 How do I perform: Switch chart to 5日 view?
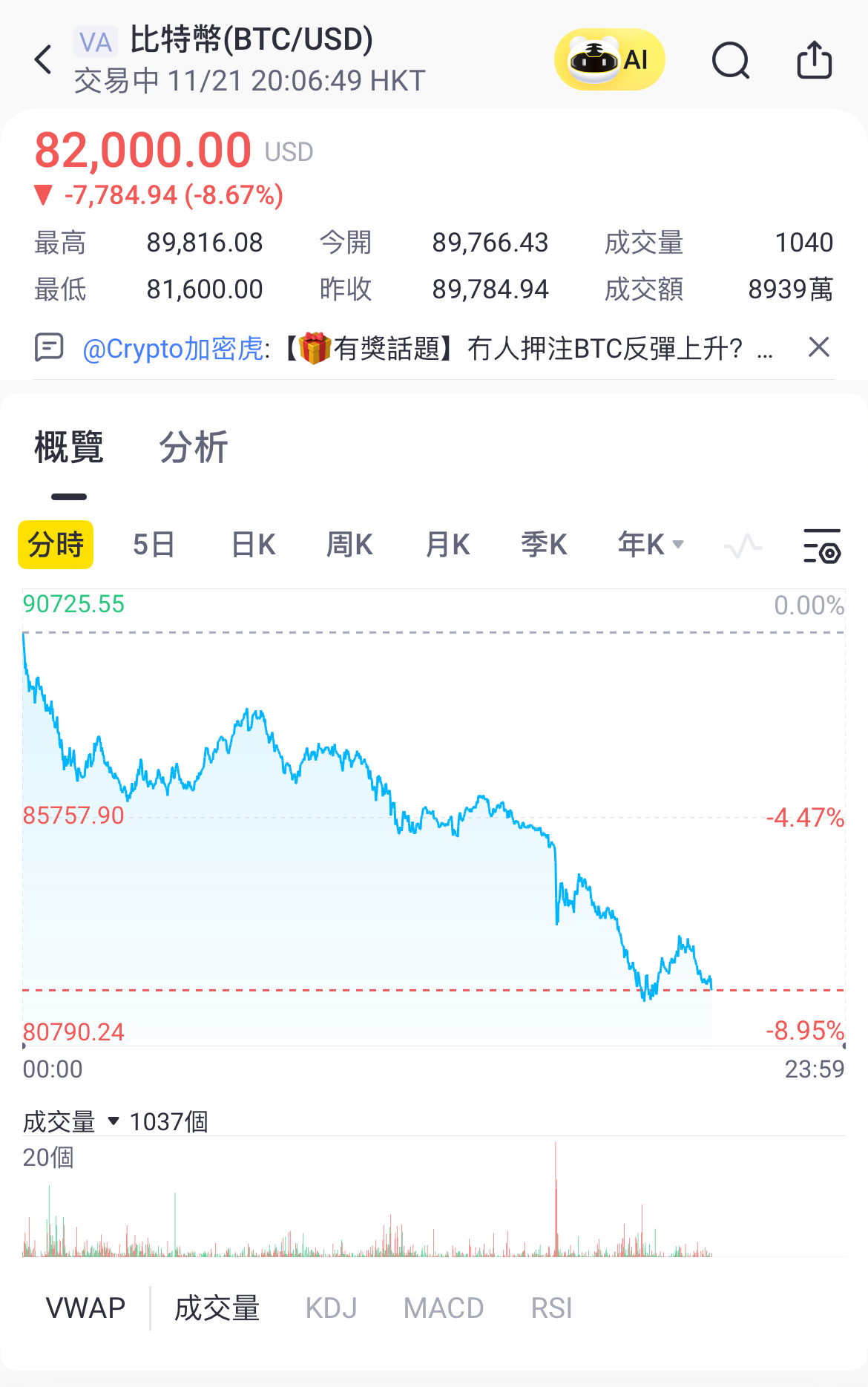coord(154,545)
